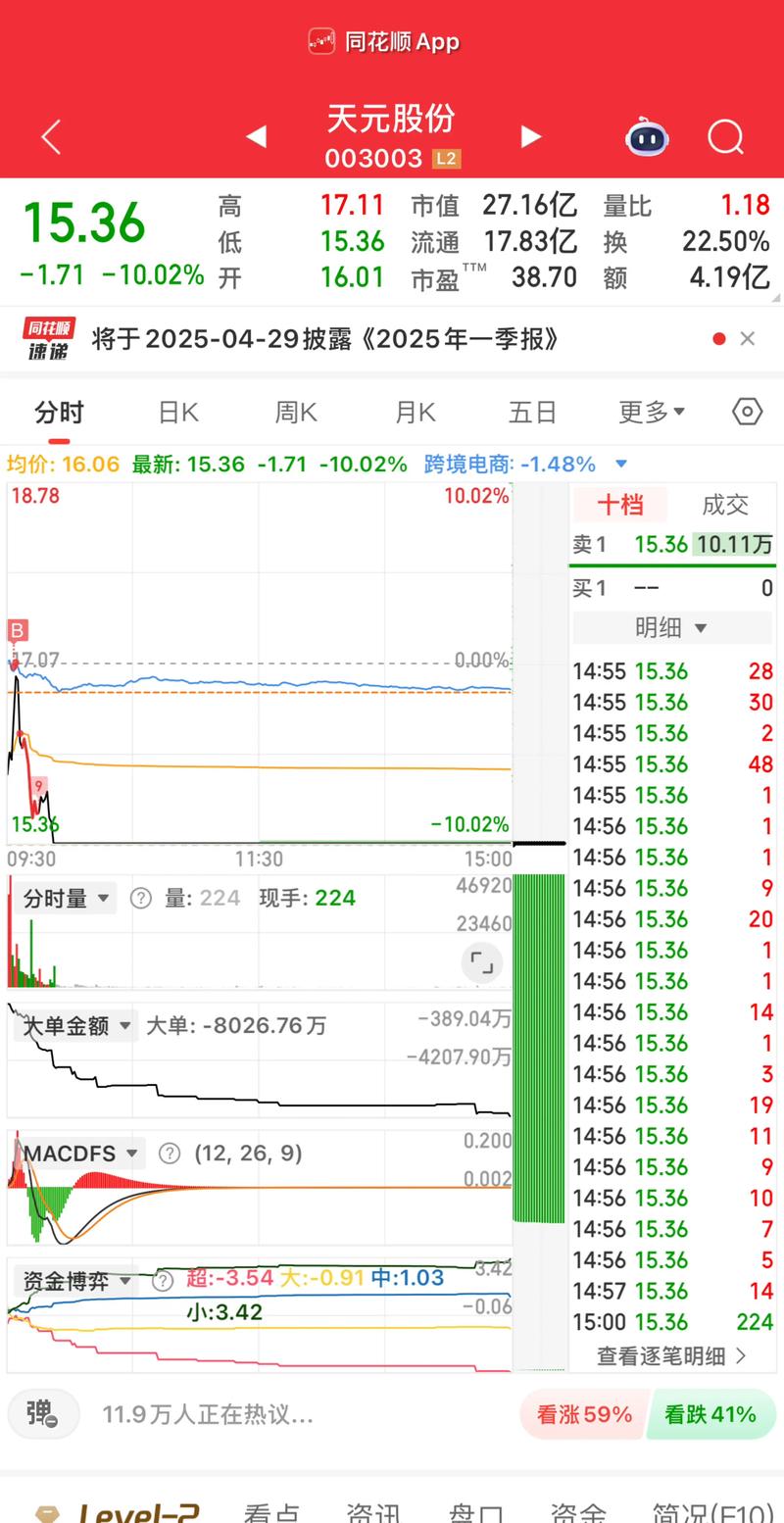Screen dimensions: 784x1523
Task: Switch to the 日K daily chart tab
Action: coord(176,412)
